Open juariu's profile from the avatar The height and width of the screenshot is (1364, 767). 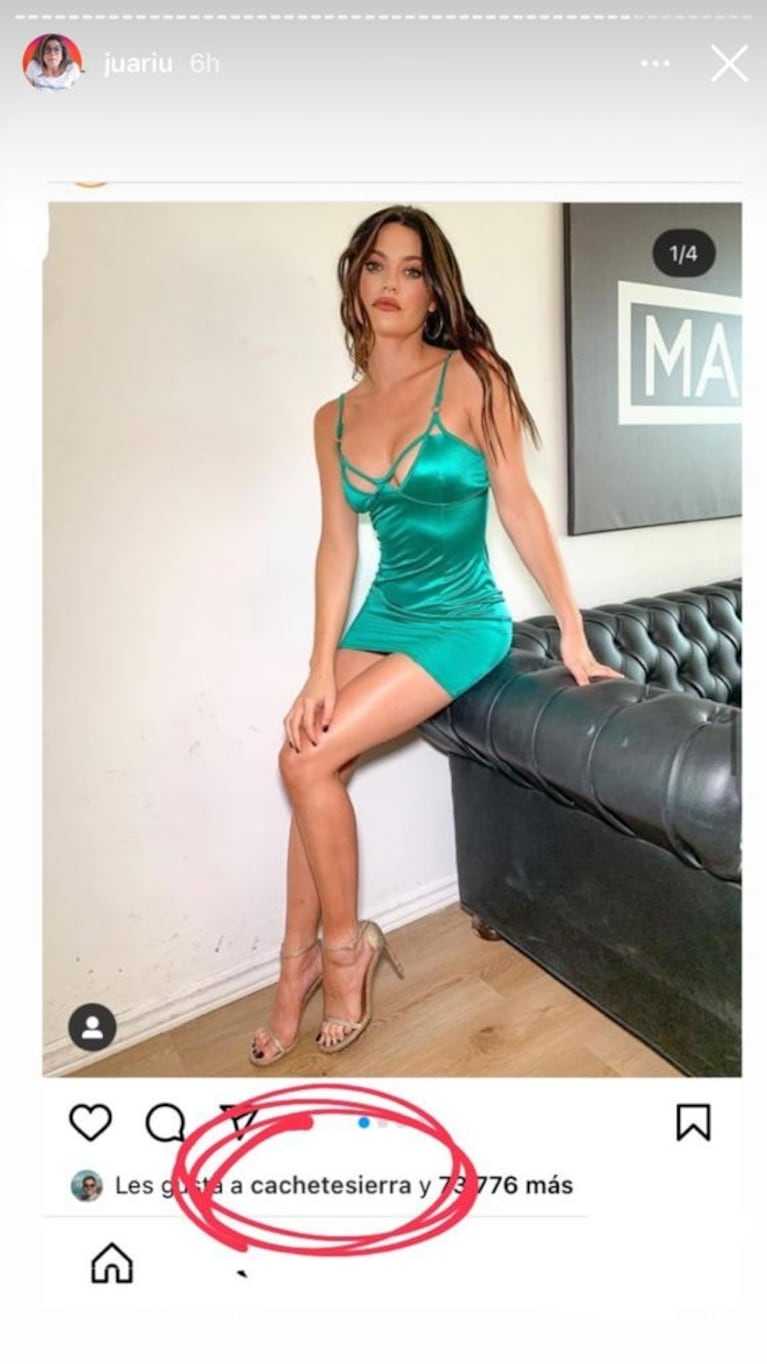(x=51, y=63)
